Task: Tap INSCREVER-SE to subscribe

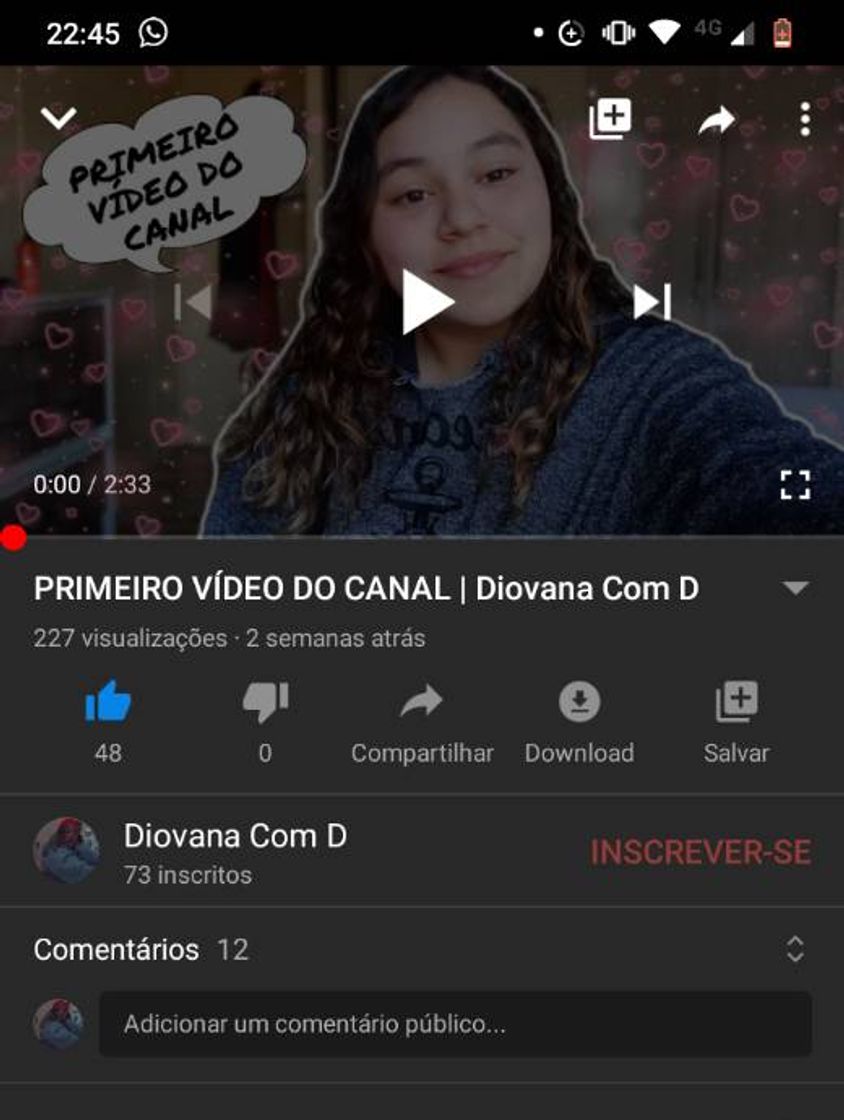Action: click(700, 852)
